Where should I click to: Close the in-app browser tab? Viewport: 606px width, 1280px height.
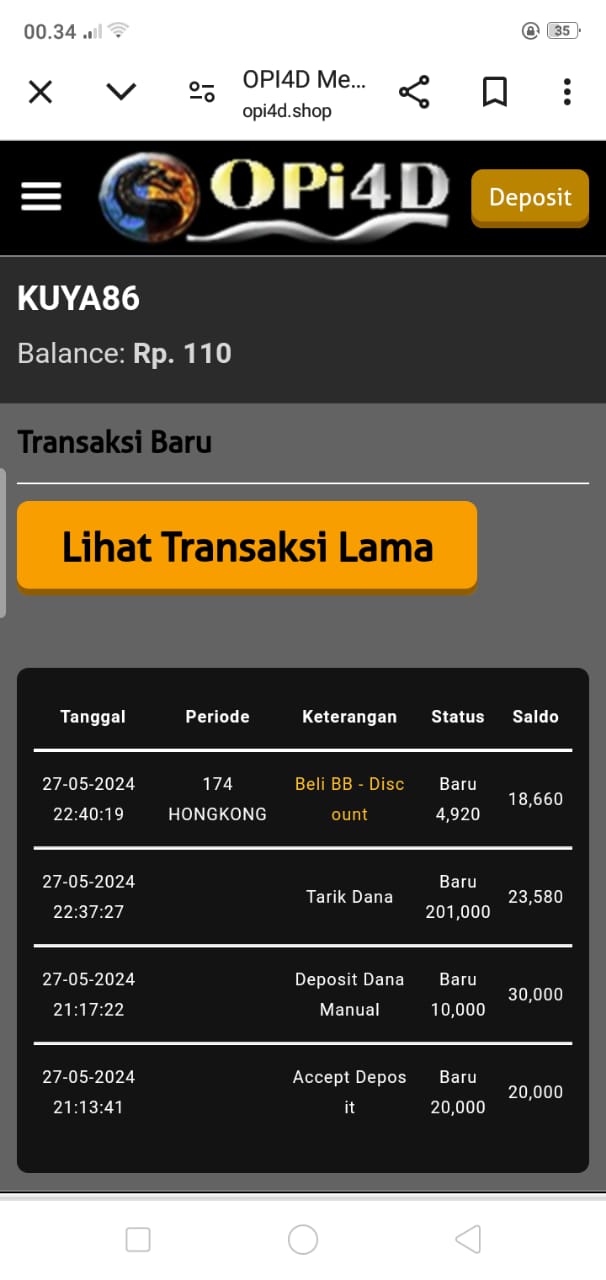tap(40, 93)
